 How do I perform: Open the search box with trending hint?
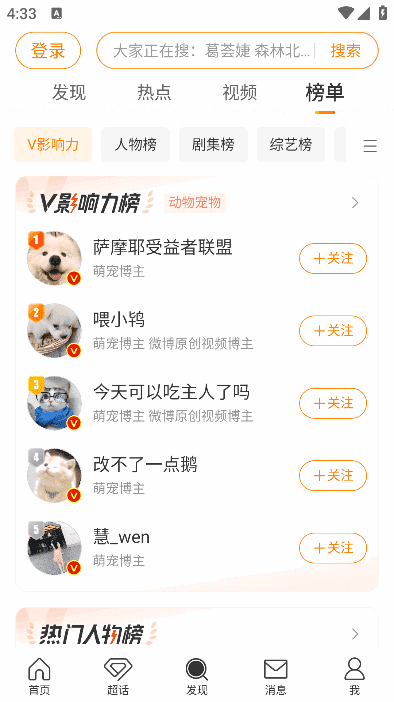click(x=210, y=51)
